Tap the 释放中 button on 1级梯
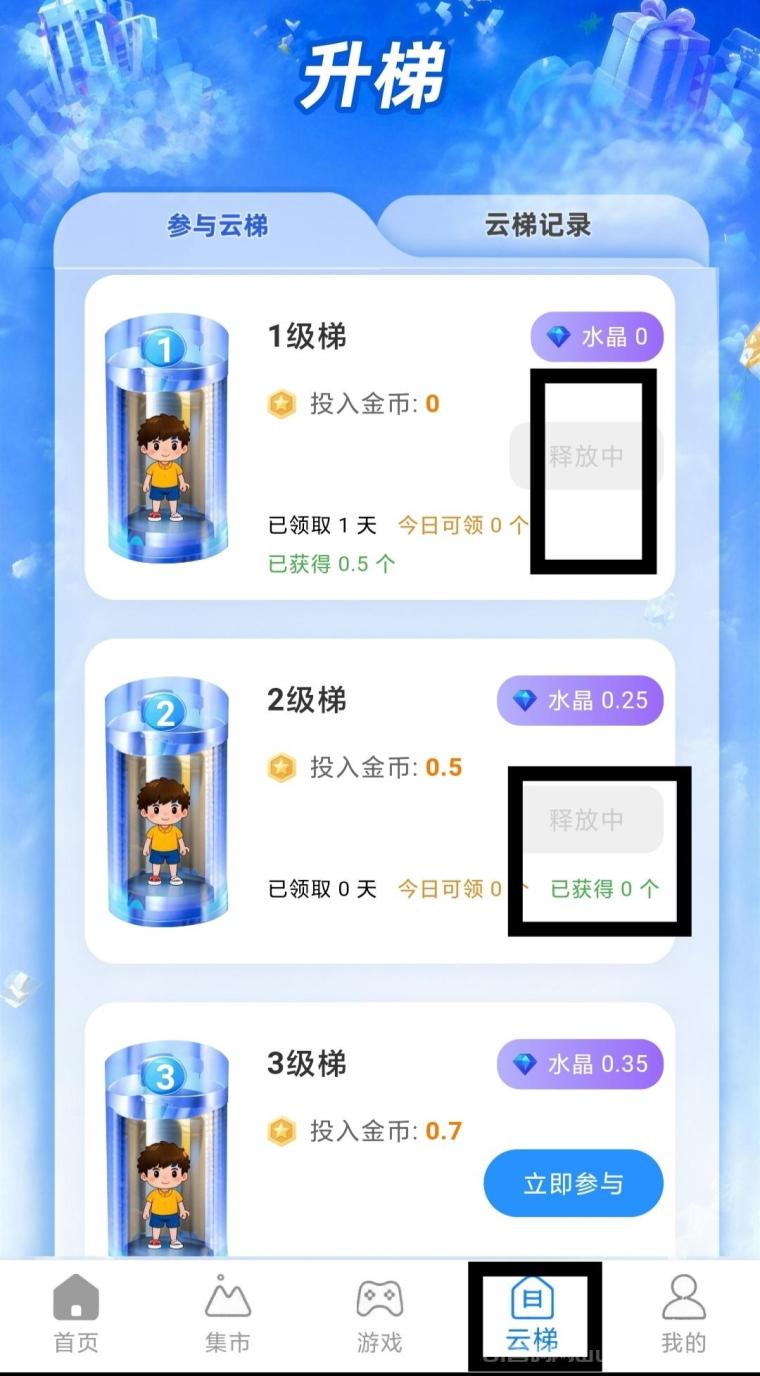 tap(586, 456)
